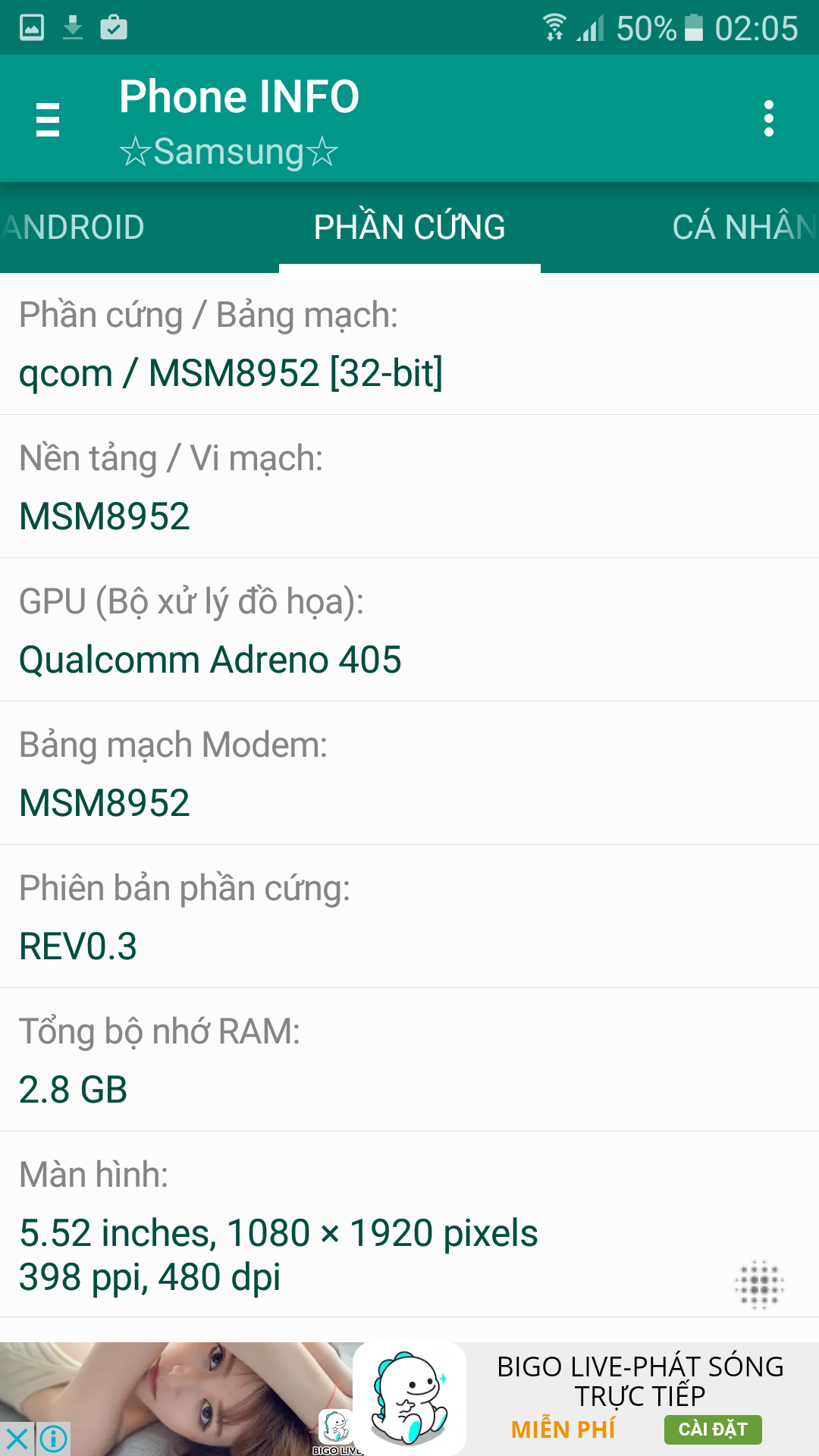Viewport: 819px width, 1456px height.
Task: Open the three-dot overflow menu
Action: (x=769, y=119)
